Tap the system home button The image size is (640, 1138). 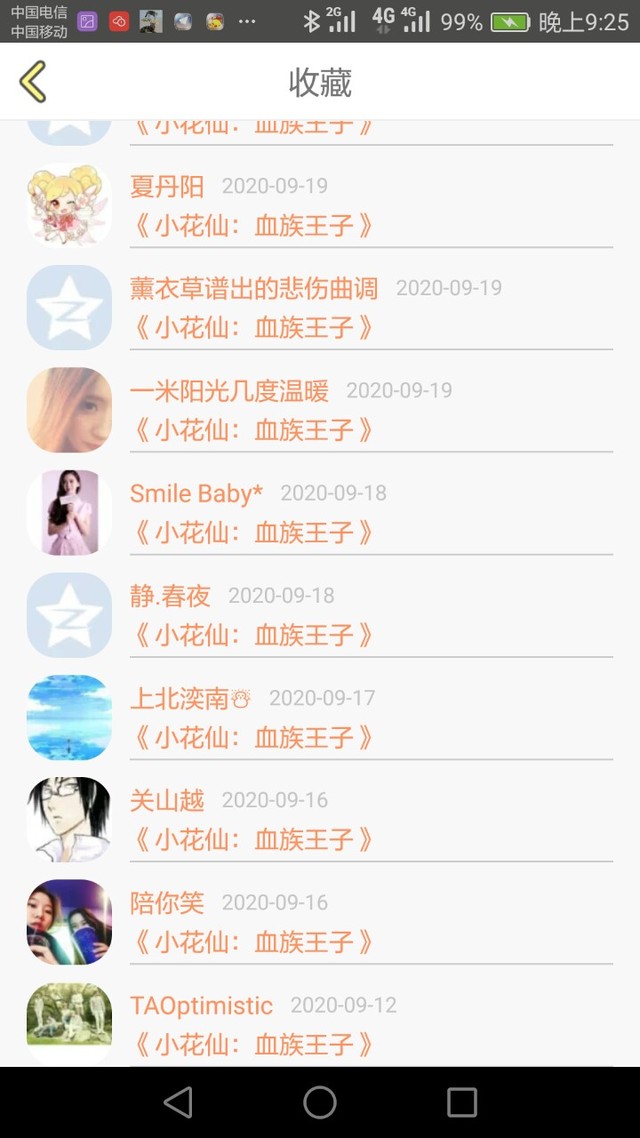click(320, 1102)
